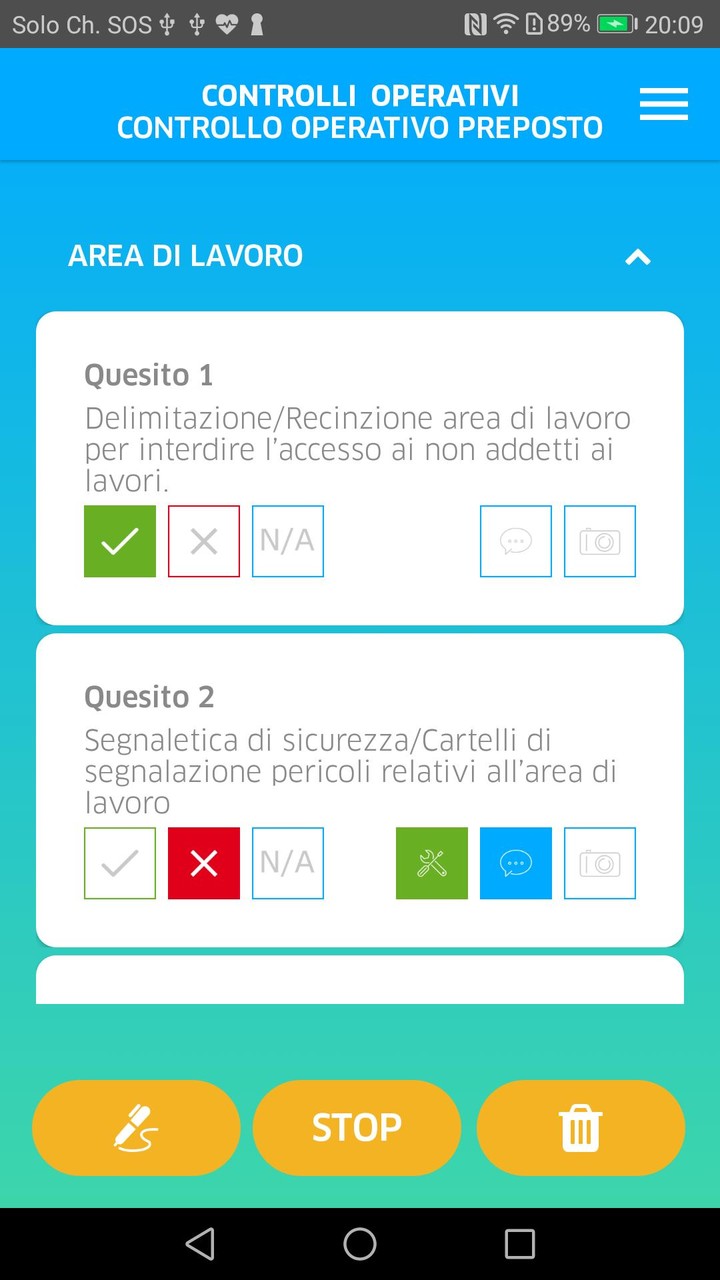Viewport: 720px width, 1280px height.
Task: Open the system recent apps view
Action: tap(520, 1244)
